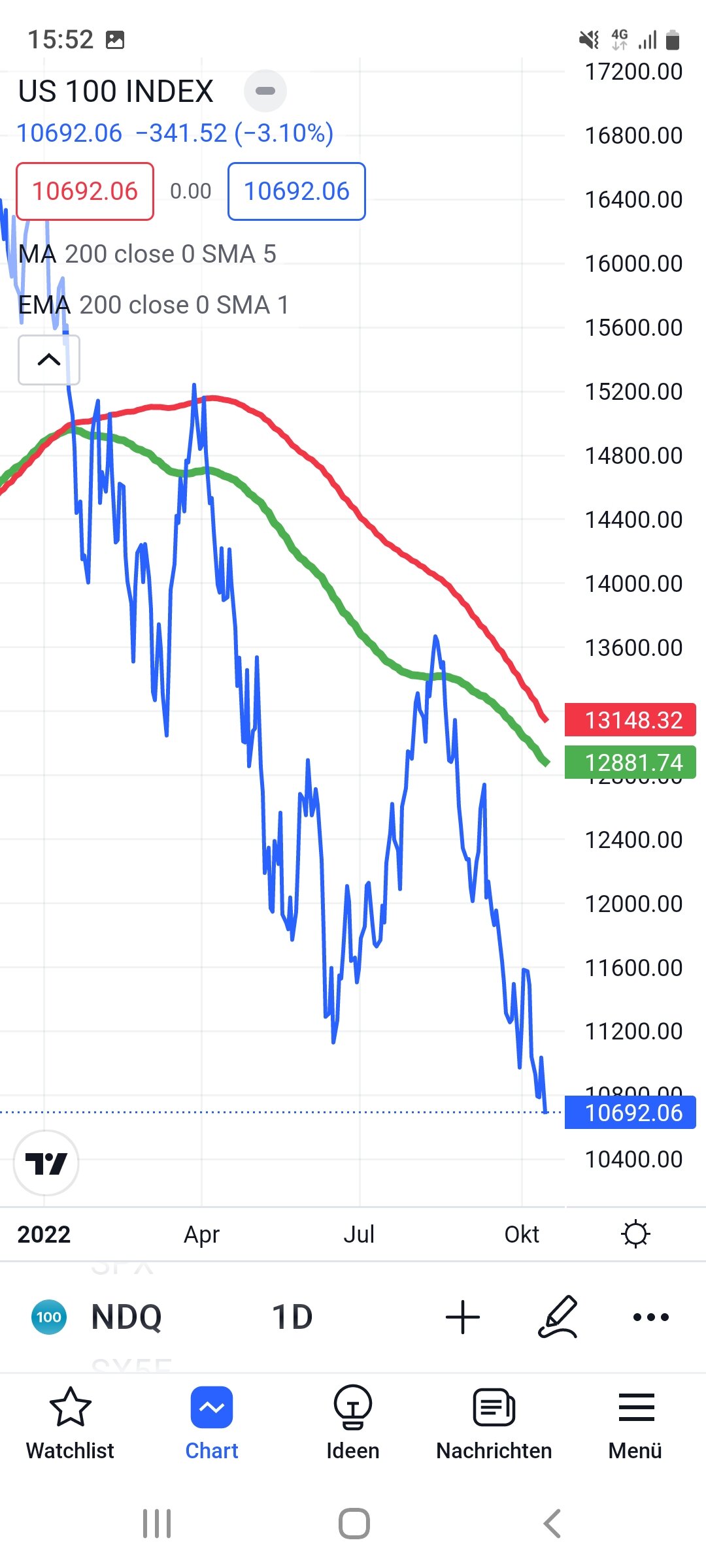This screenshot has height=1568, width=706.
Task: Collapse the indicator legend with the chevron
Action: click(x=49, y=360)
